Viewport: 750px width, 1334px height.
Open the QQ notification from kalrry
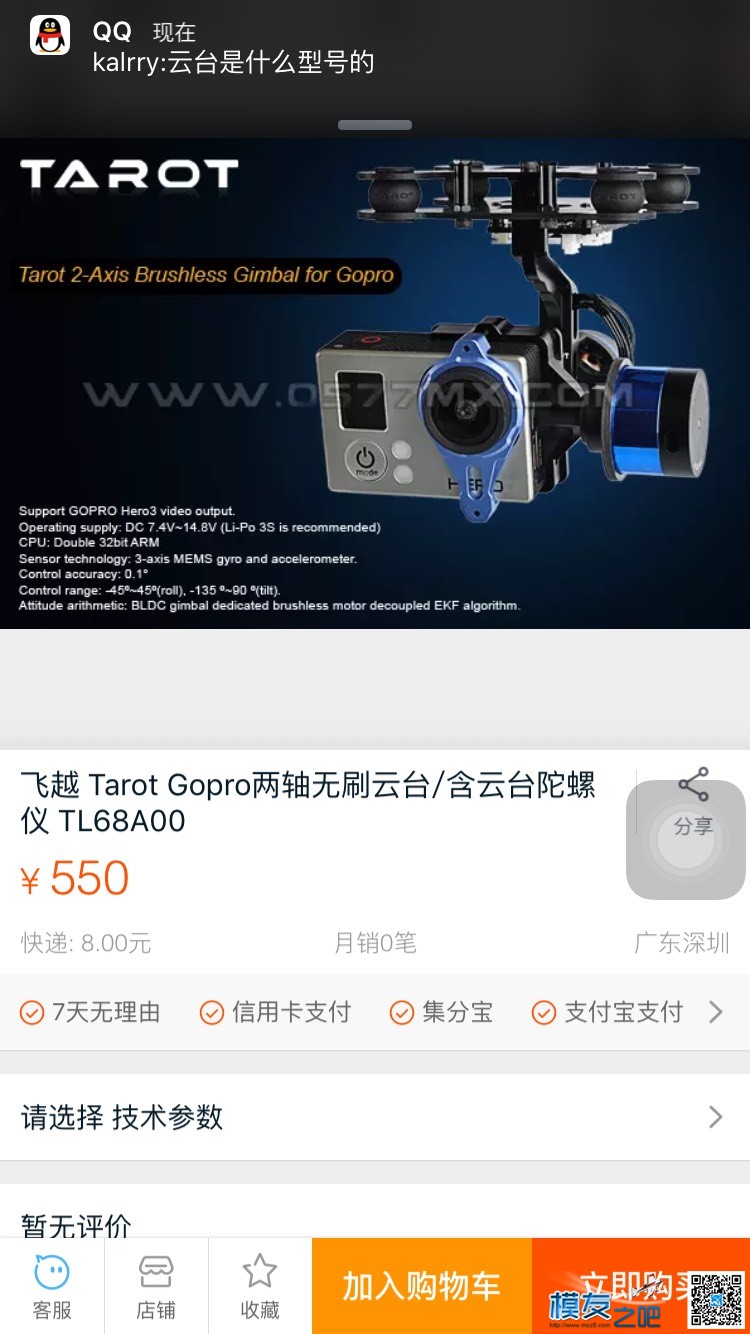300,50
